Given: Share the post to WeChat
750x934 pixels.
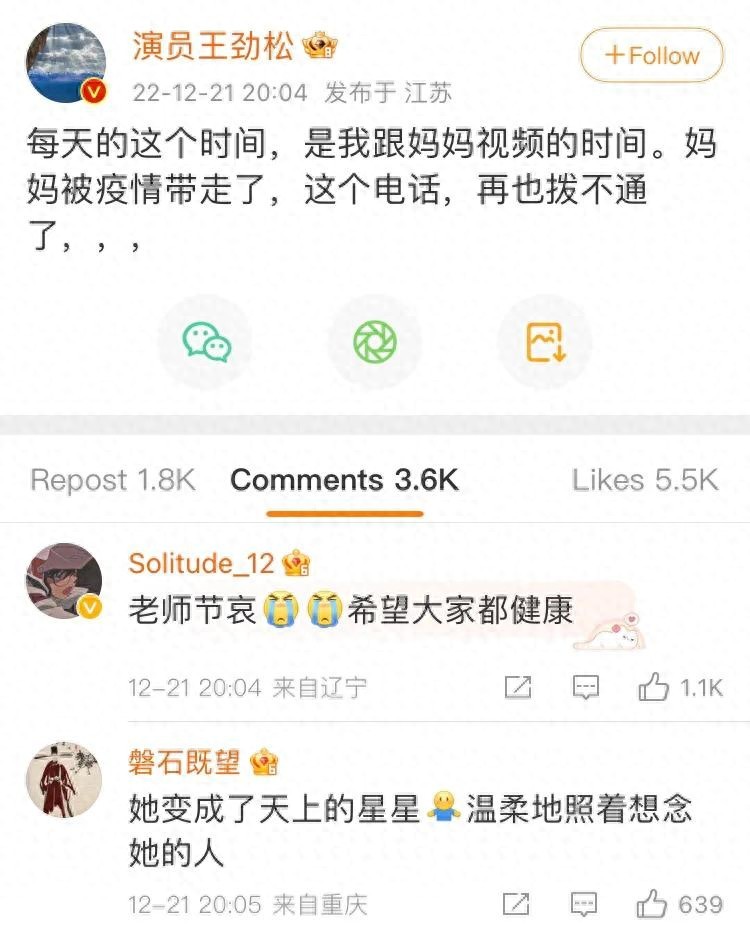Looking at the screenshot, I should tap(206, 342).
